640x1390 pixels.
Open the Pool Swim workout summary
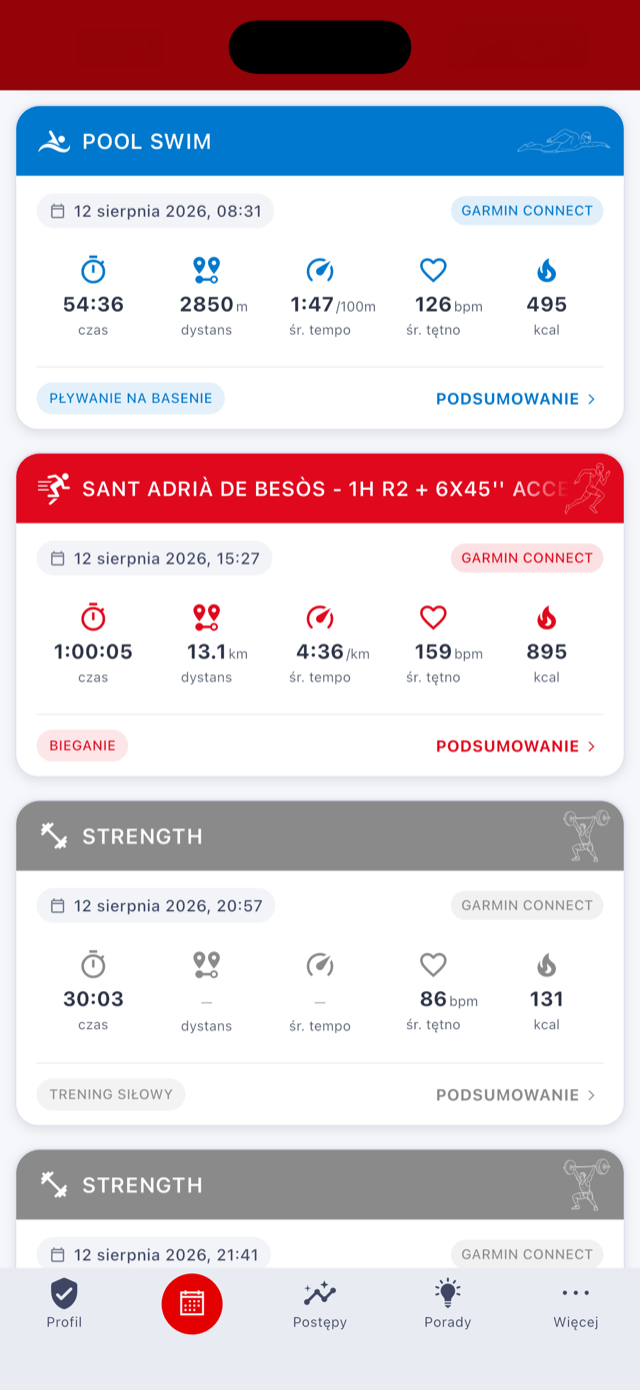click(x=516, y=399)
